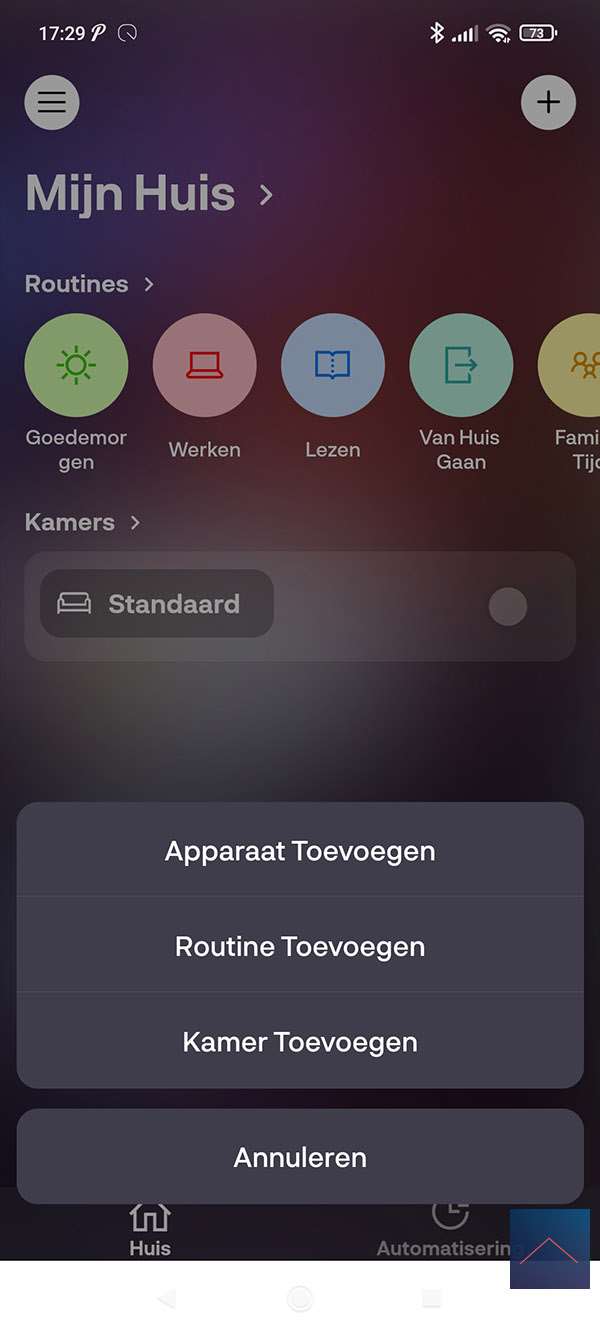Select Apparaat Toevoegen
This screenshot has width=600, height=1333.
pyautogui.click(x=300, y=851)
